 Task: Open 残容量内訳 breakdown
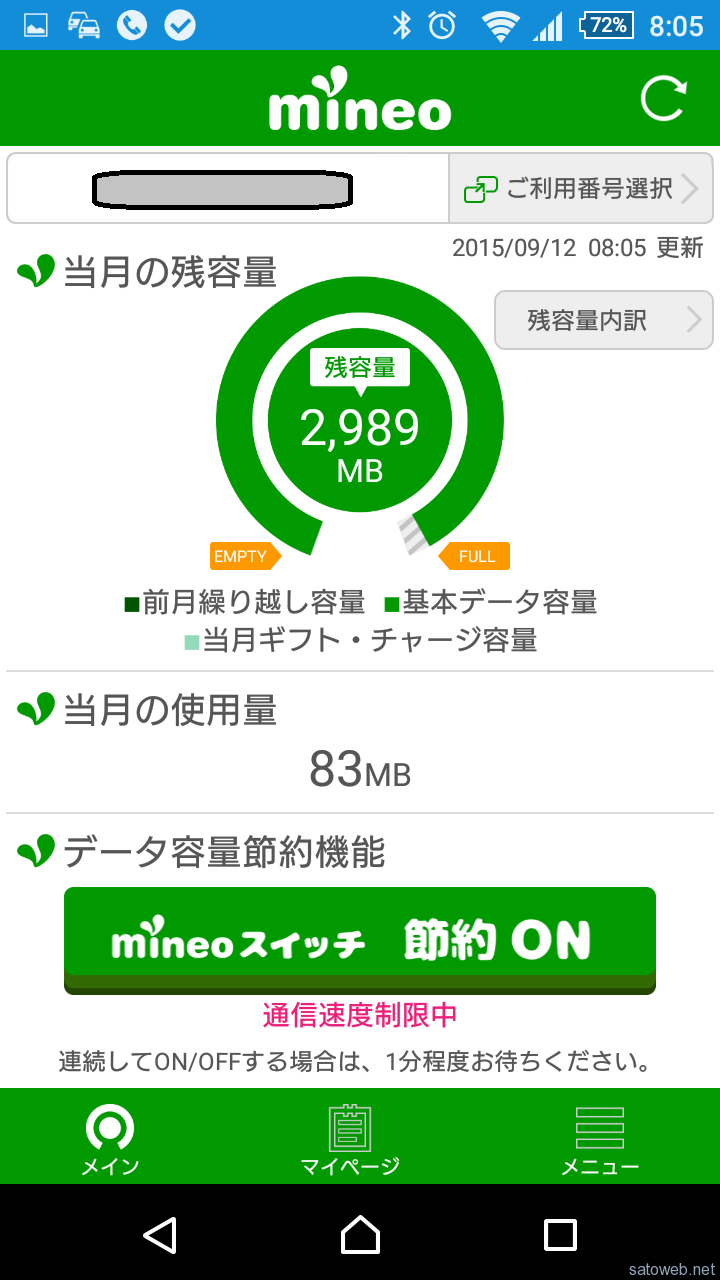click(x=604, y=320)
